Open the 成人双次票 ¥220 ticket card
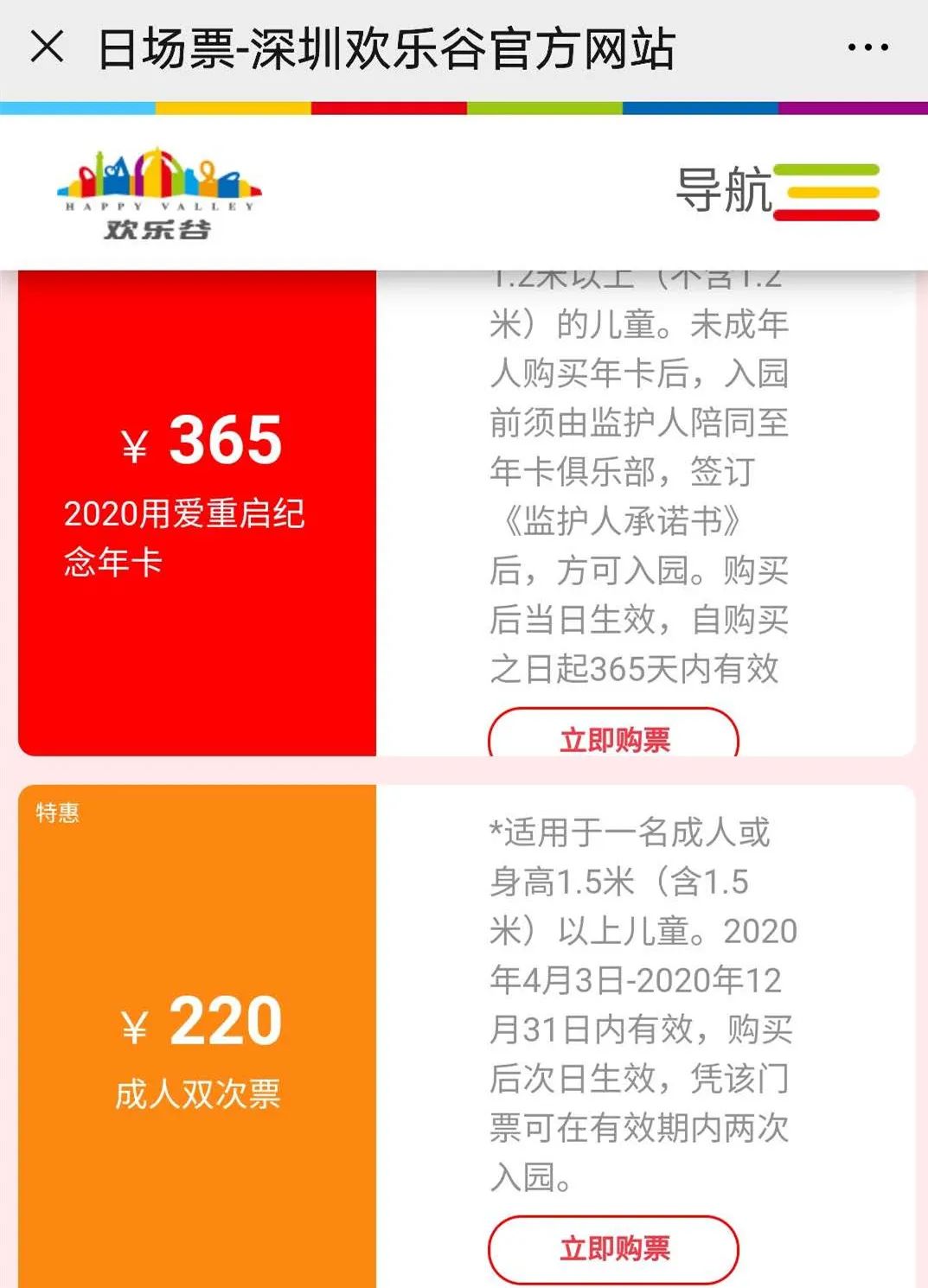Image resolution: width=928 pixels, height=1288 pixels. point(197,1046)
